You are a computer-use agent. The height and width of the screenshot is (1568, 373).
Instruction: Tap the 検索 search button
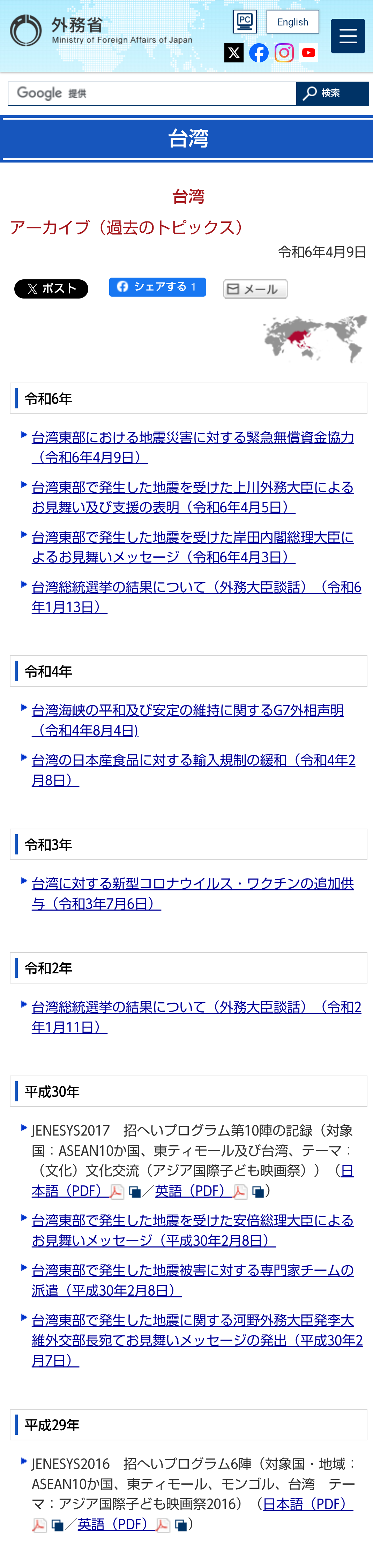coord(332,94)
